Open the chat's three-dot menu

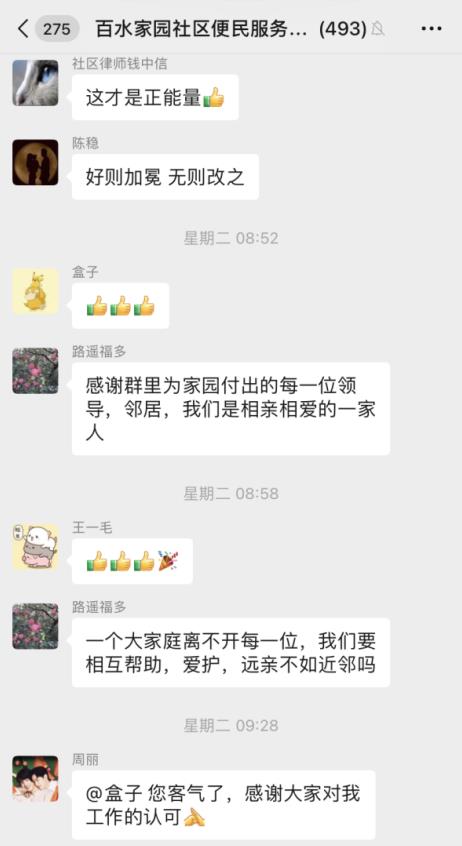431,29
